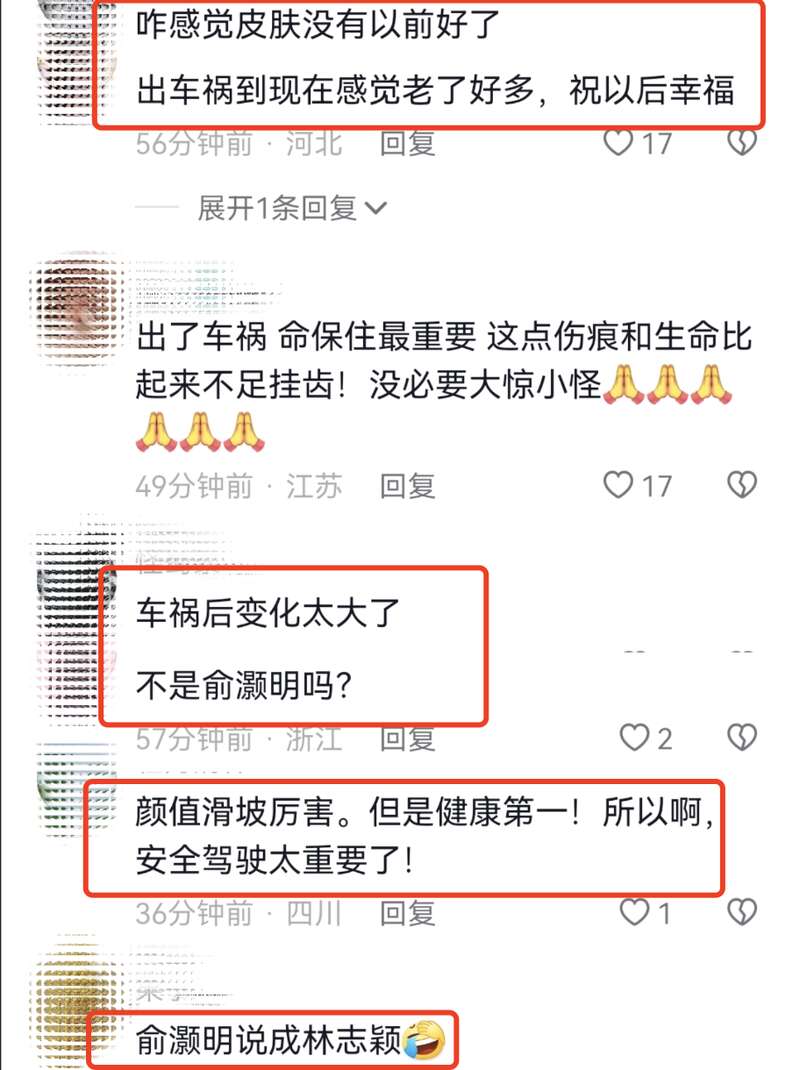Reply to the 浙江 comment from 57分钟前
The width and height of the screenshot is (800, 1070).
coord(408,739)
